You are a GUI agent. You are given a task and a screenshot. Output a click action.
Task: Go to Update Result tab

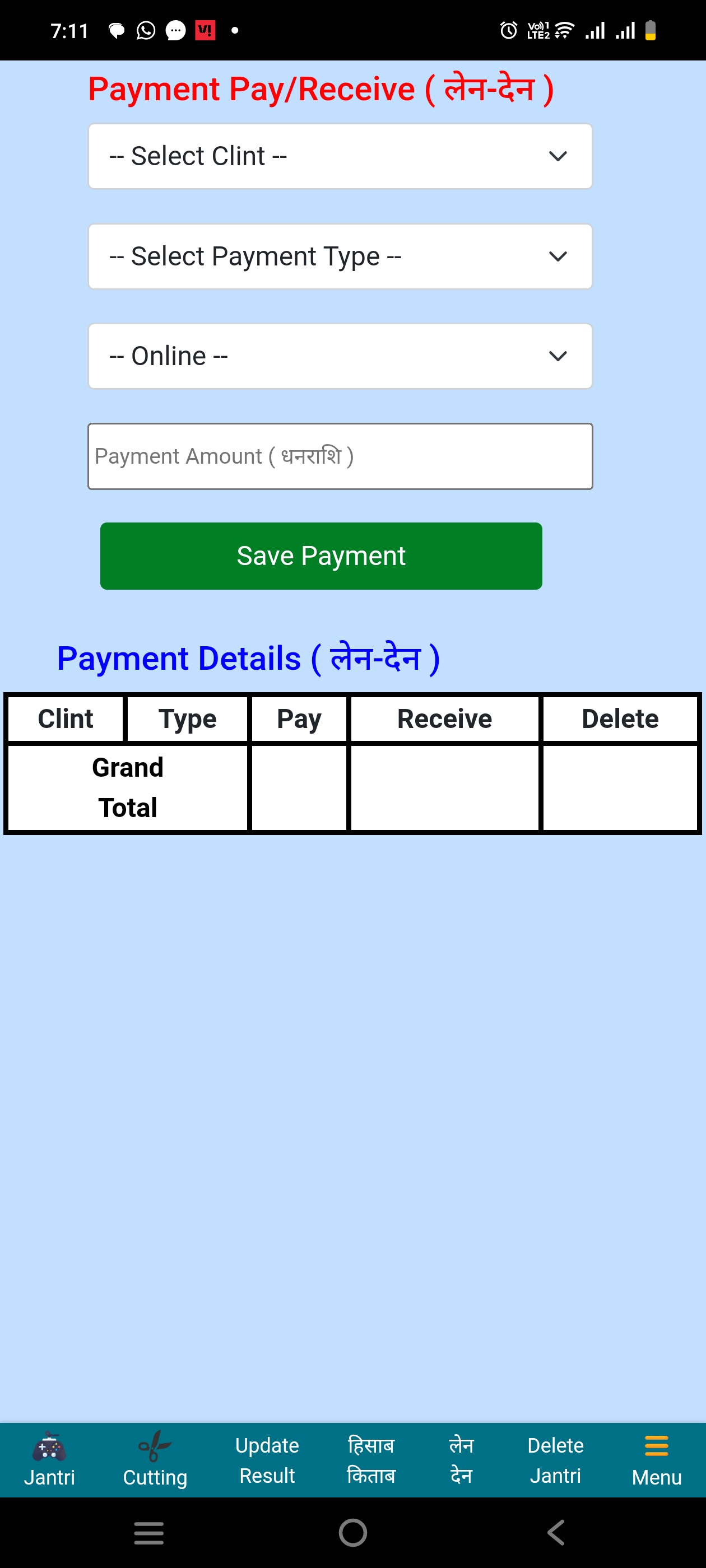267,1460
